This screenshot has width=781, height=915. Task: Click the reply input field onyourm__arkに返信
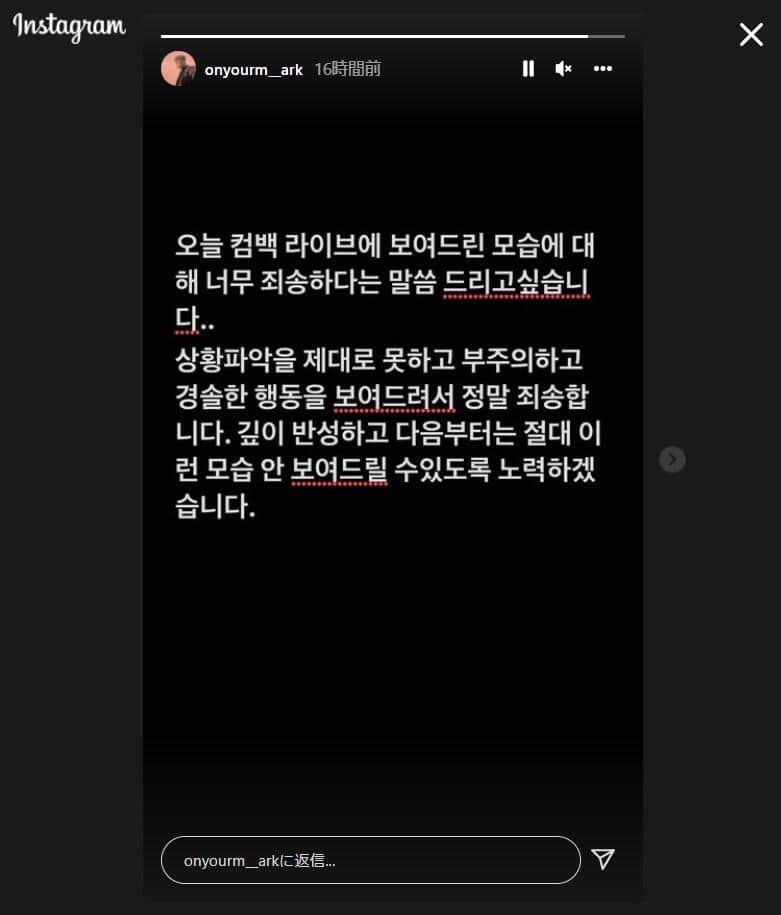pos(370,859)
